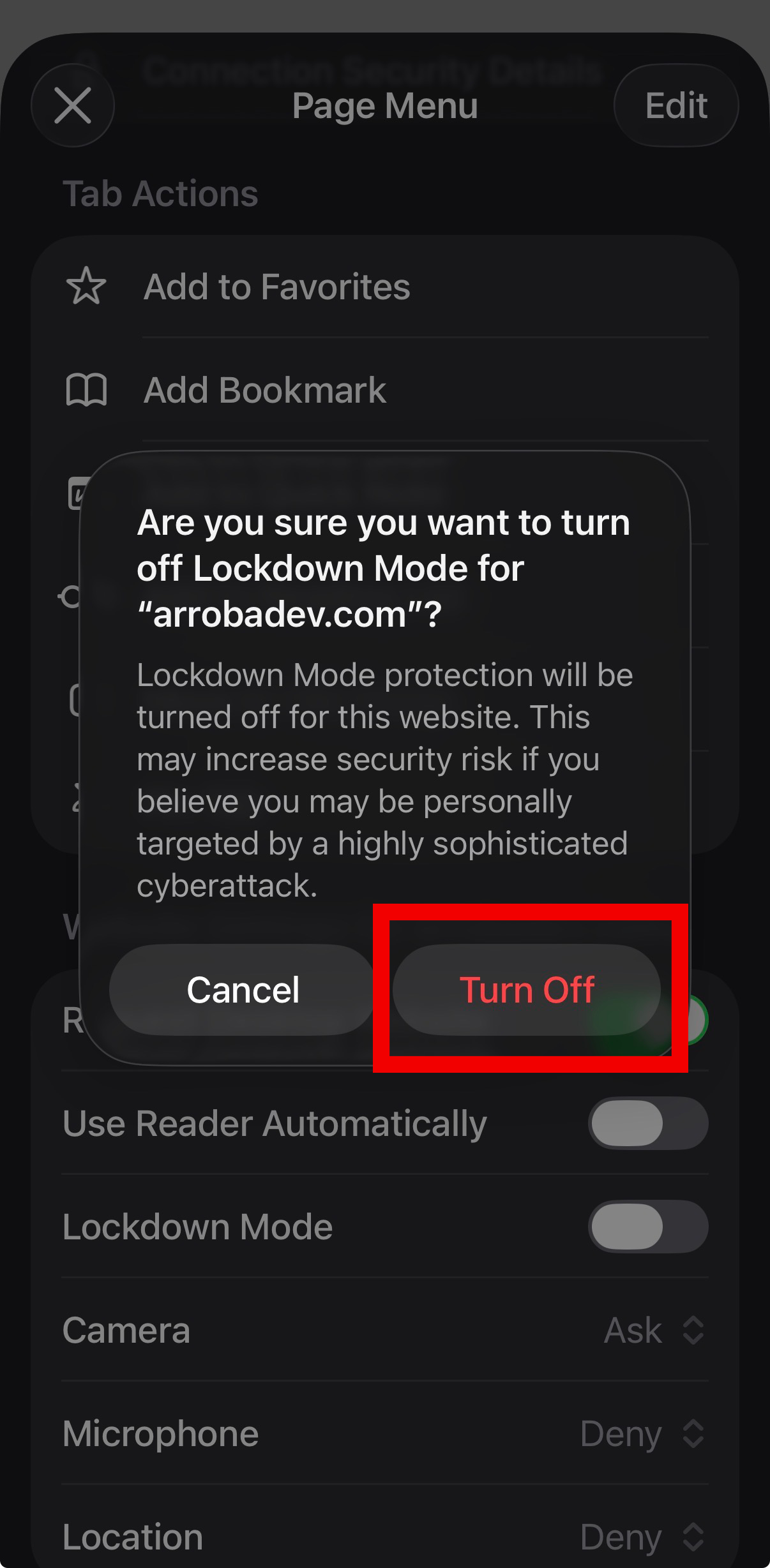Toggle the Lockdown Mode switch

pos(647,1227)
